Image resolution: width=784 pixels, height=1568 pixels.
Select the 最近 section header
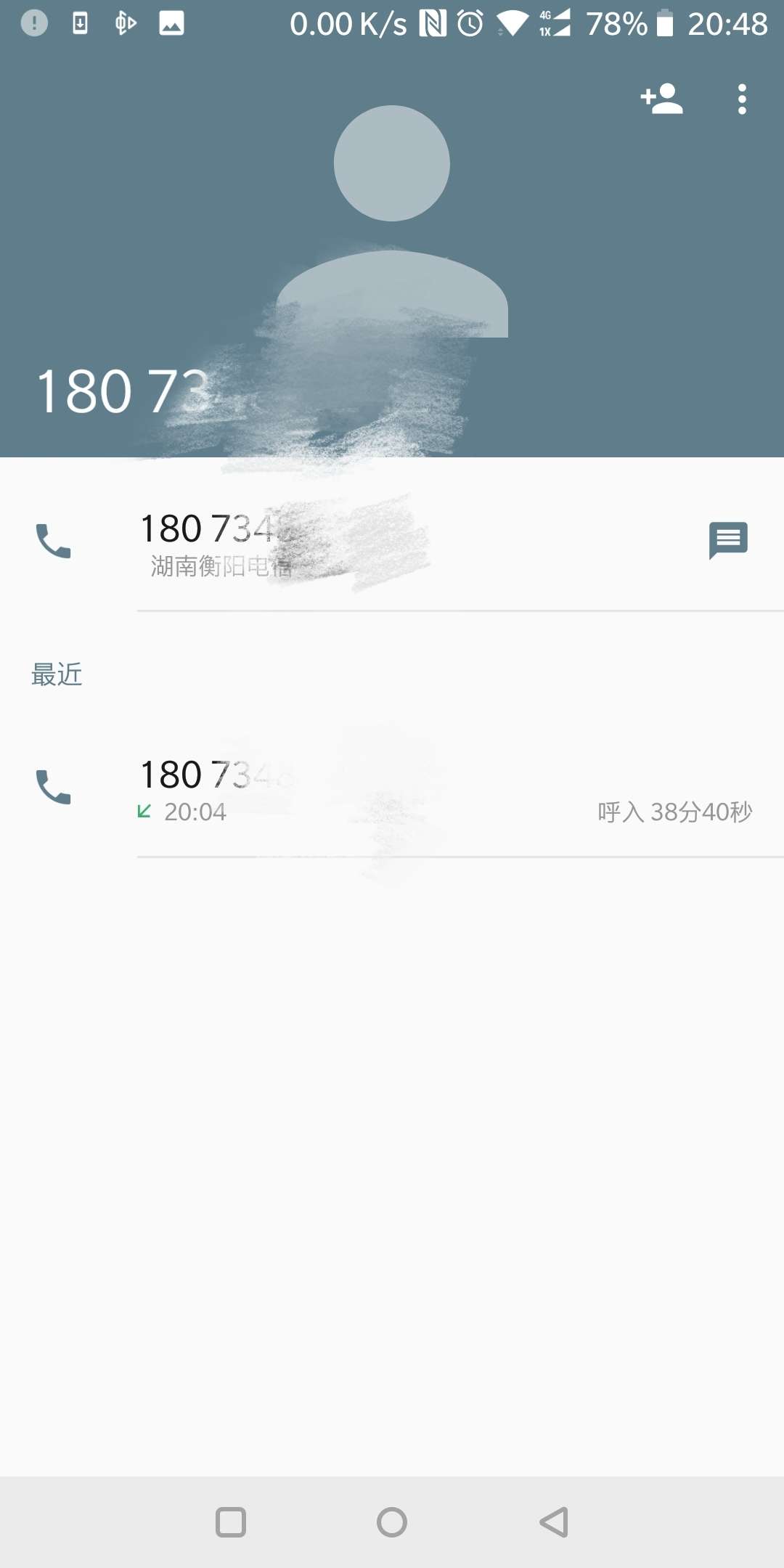click(57, 674)
